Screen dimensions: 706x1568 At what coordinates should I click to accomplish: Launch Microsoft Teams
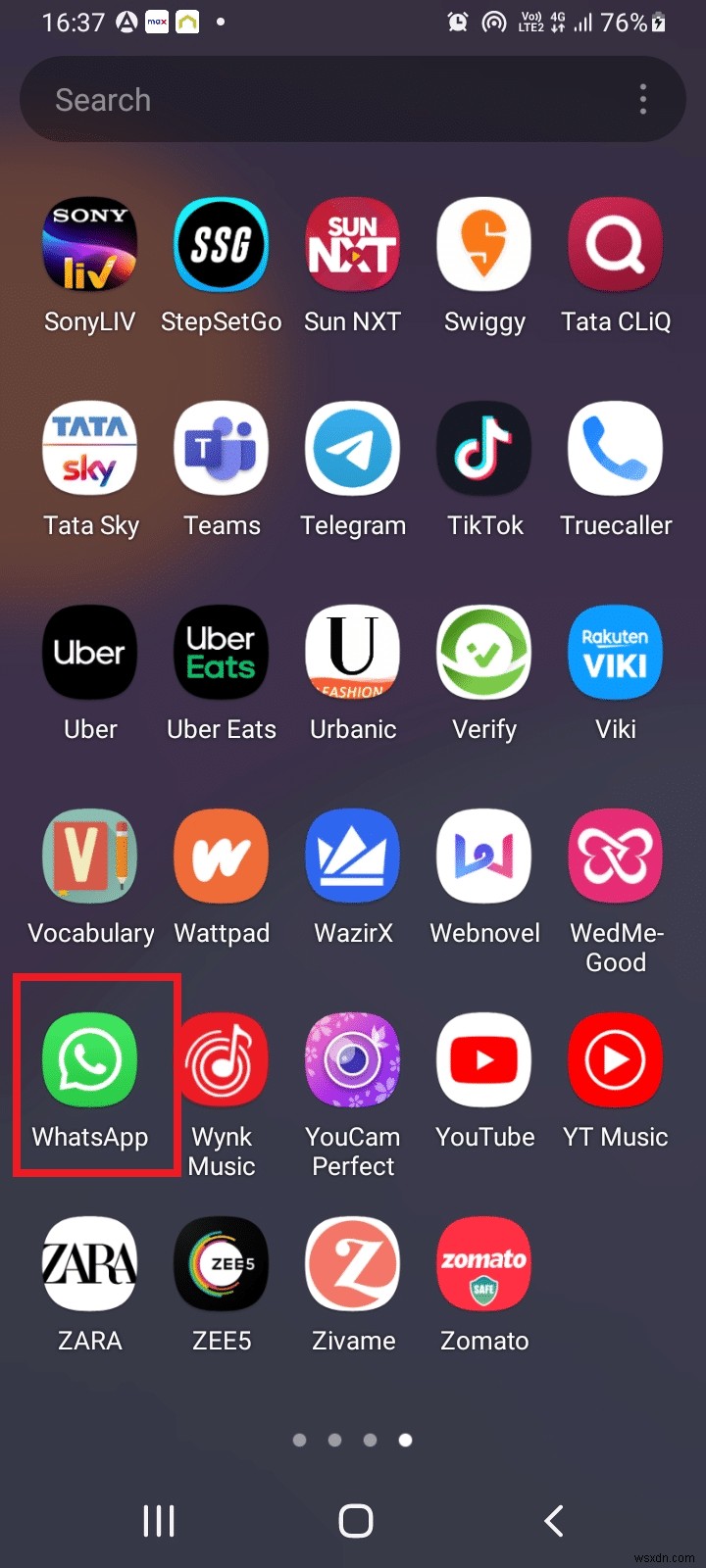[222, 448]
